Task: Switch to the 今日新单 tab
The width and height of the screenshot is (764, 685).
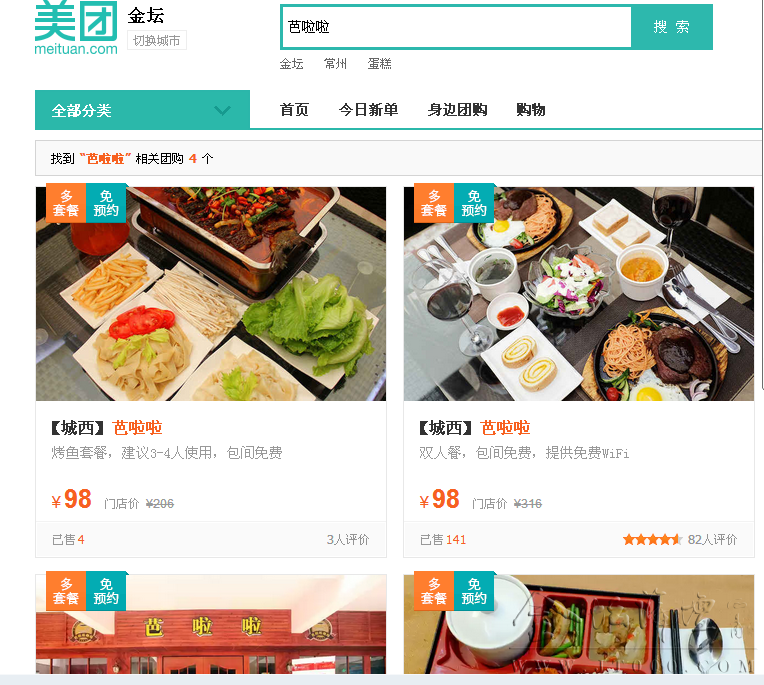Action: 368,110
